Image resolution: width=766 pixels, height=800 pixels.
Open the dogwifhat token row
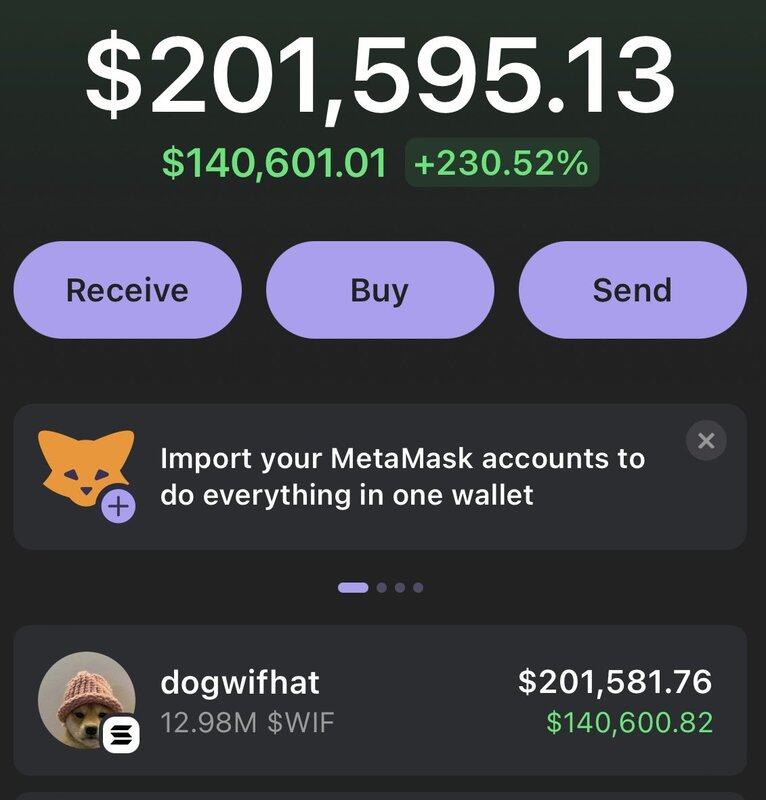pos(380,700)
